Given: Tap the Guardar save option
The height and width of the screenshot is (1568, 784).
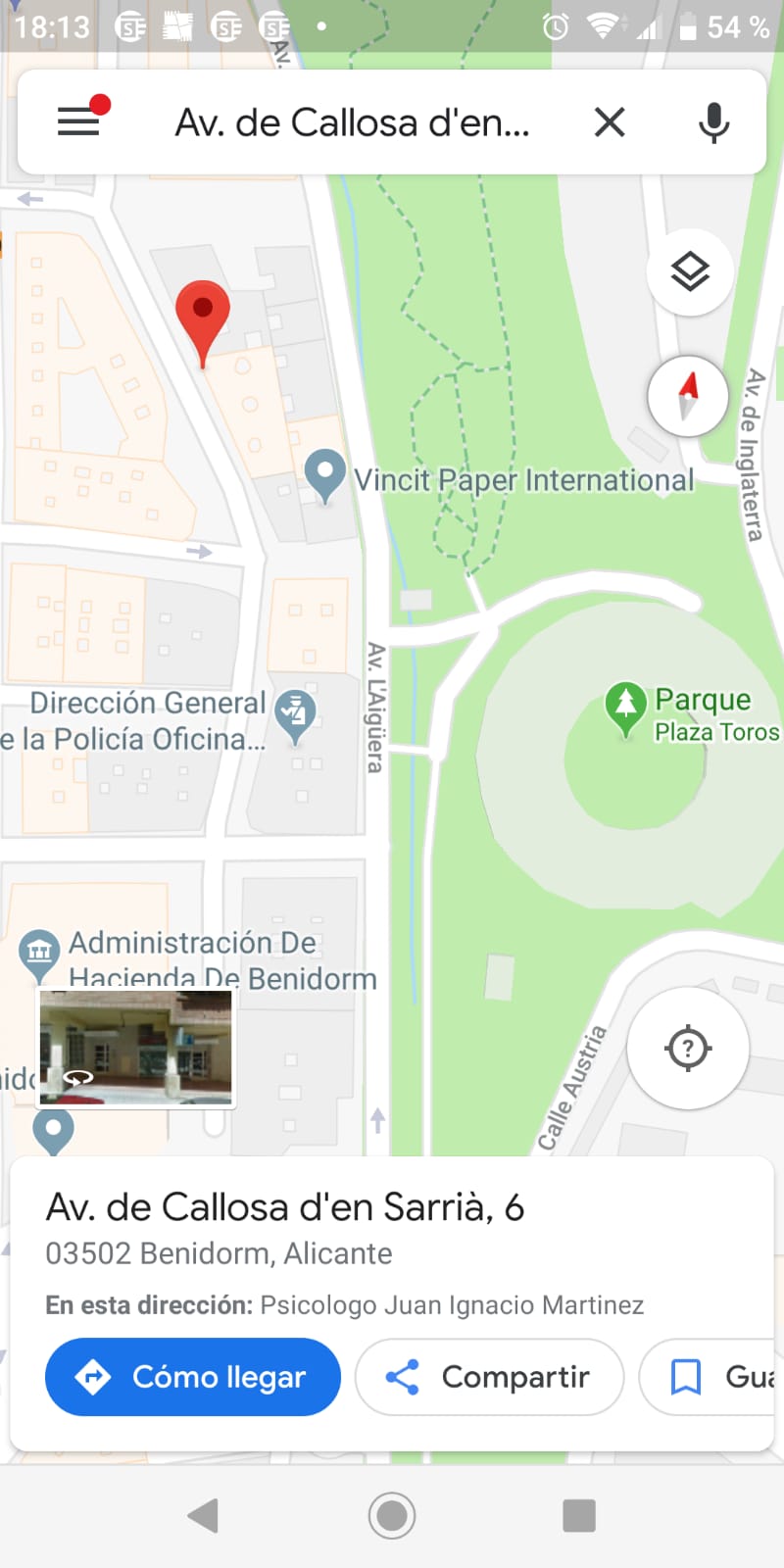Looking at the screenshot, I should (729, 1377).
